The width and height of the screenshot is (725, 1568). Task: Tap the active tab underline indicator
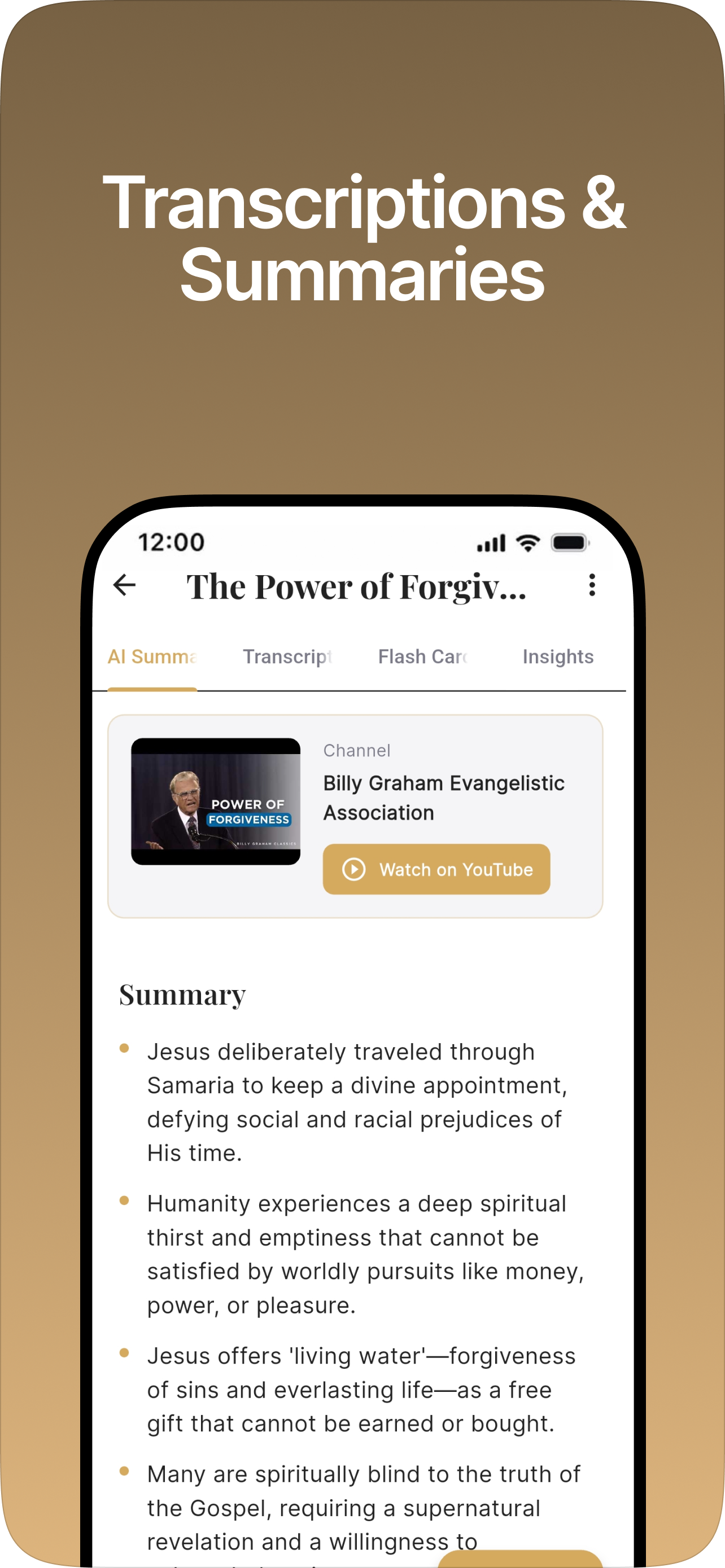[x=153, y=692]
